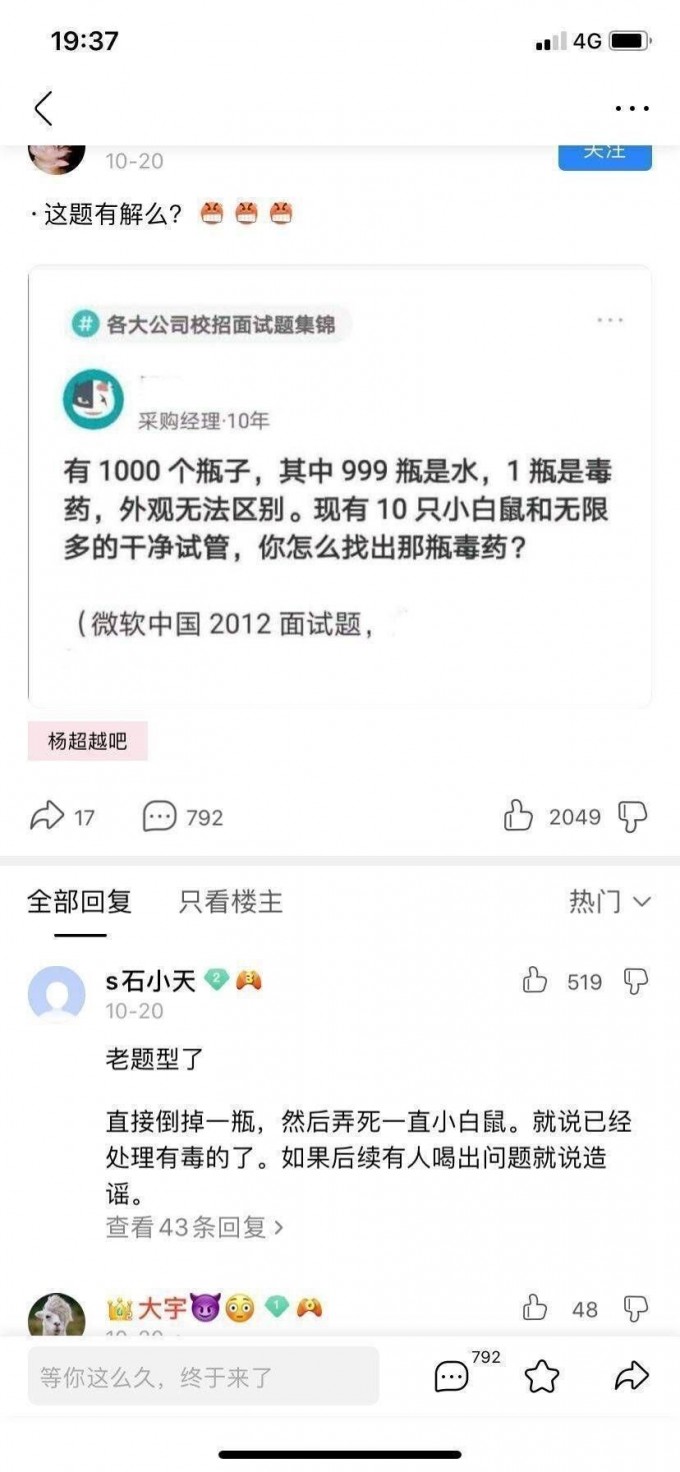Viewport: 680px width, 1472px height.
Task: Open the 热门 sort dropdown
Action: click(x=610, y=901)
